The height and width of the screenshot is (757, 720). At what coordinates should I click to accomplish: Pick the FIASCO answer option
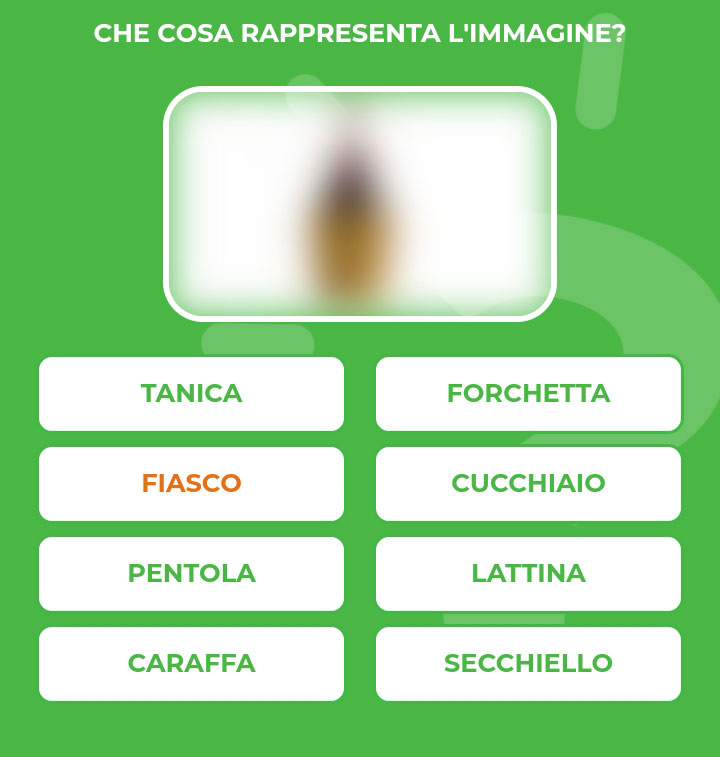191,484
